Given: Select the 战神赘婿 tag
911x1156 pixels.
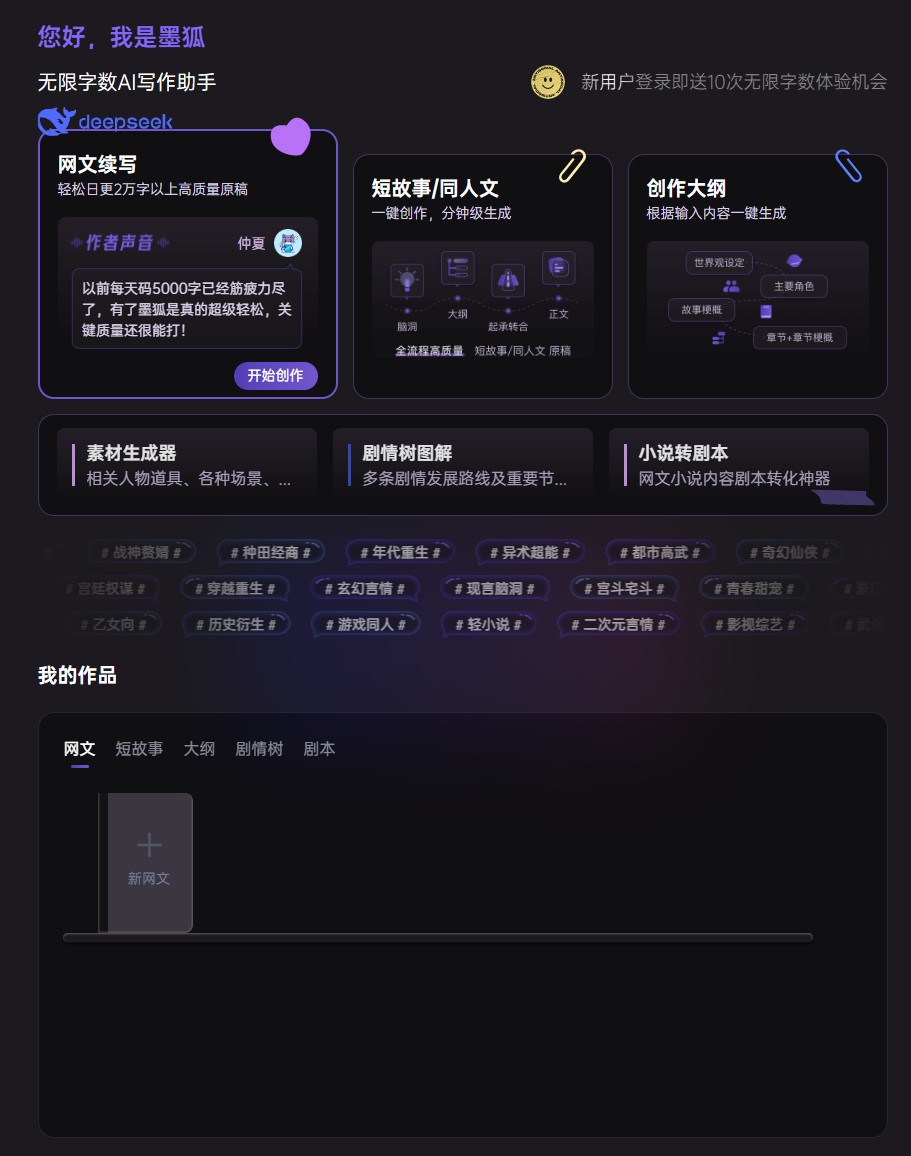Looking at the screenshot, I should point(141,552).
